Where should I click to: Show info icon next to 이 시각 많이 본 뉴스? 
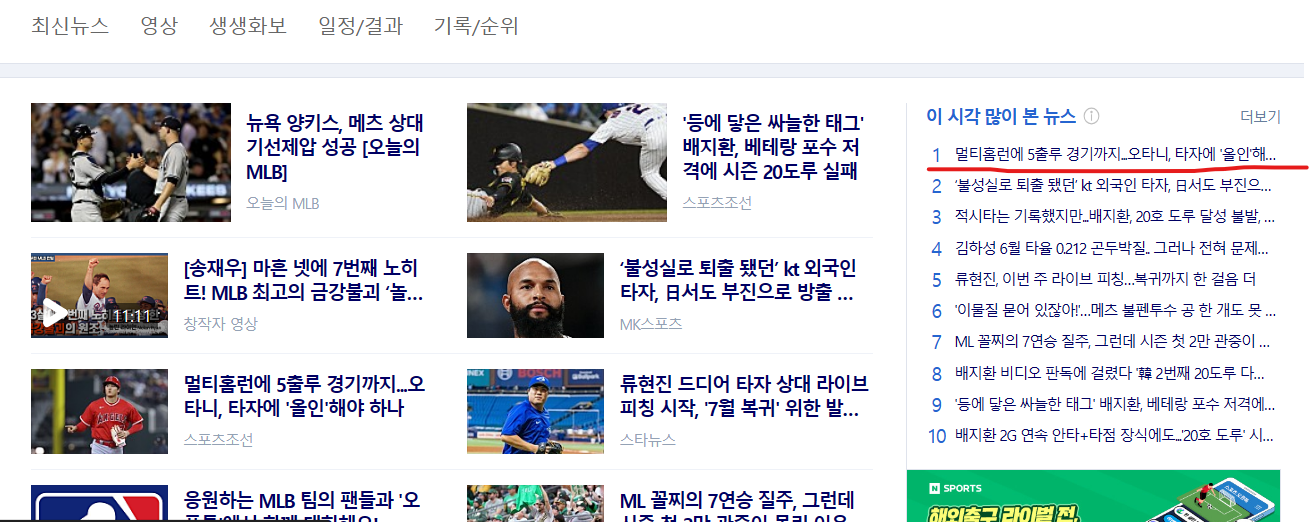click(1092, 116)
